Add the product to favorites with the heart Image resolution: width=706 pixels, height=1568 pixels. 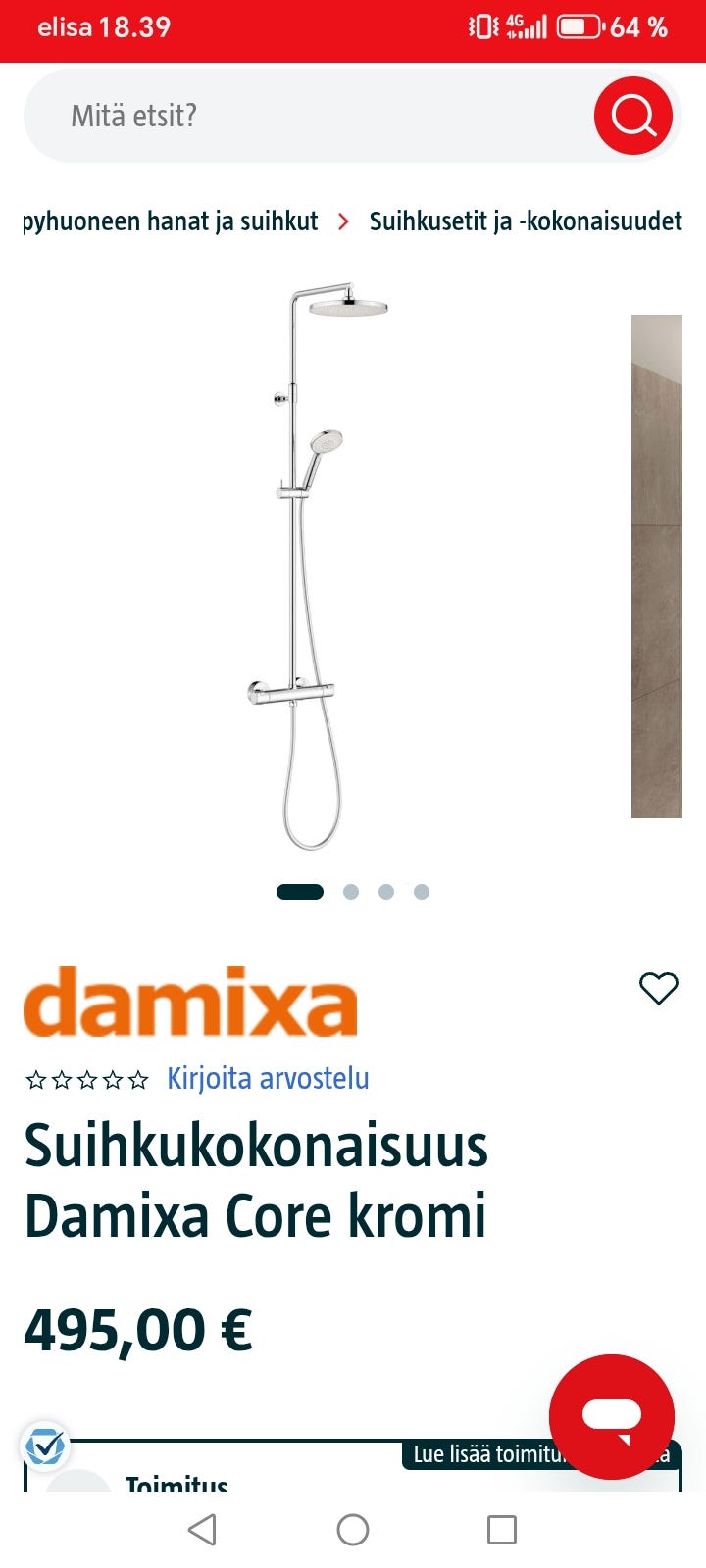pos(659,989)
